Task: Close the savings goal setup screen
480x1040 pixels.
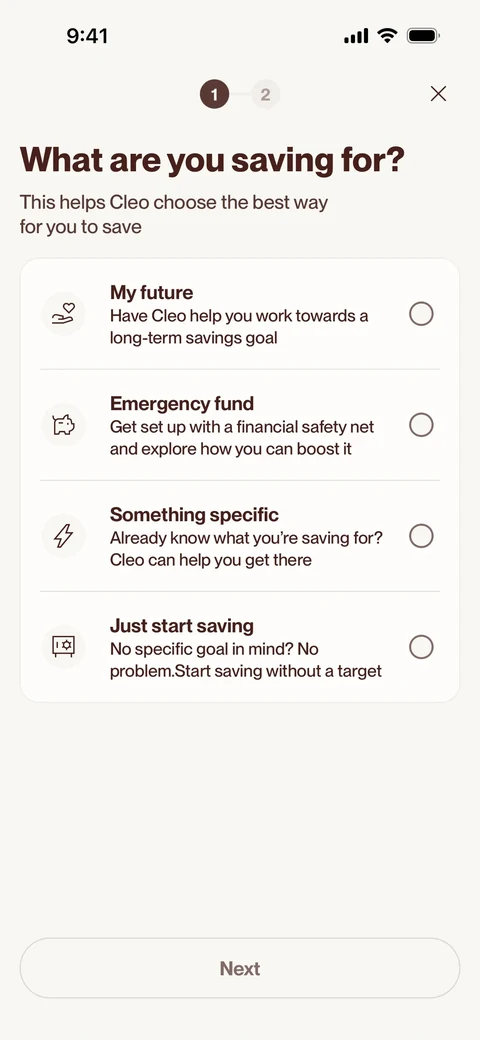Action: point(438,94)
